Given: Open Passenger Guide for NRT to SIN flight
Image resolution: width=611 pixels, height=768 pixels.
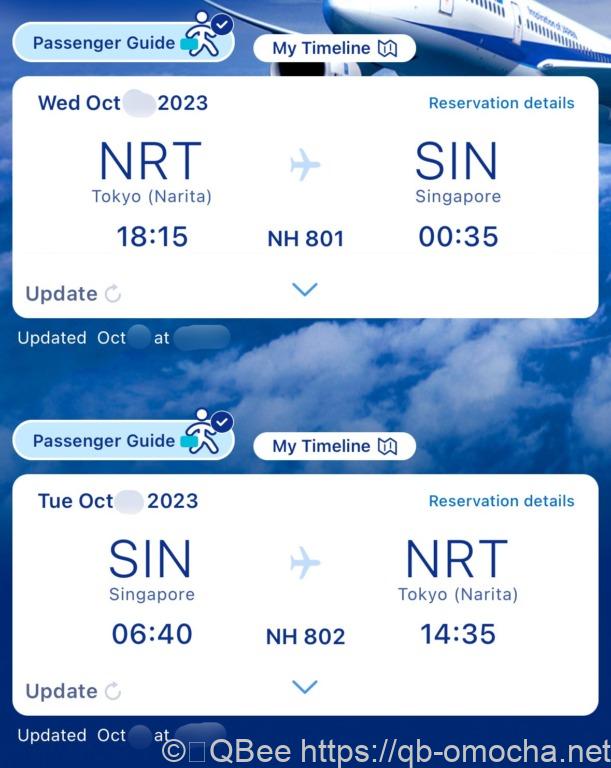Looking at the screenshot, I should tap(124, 43).
